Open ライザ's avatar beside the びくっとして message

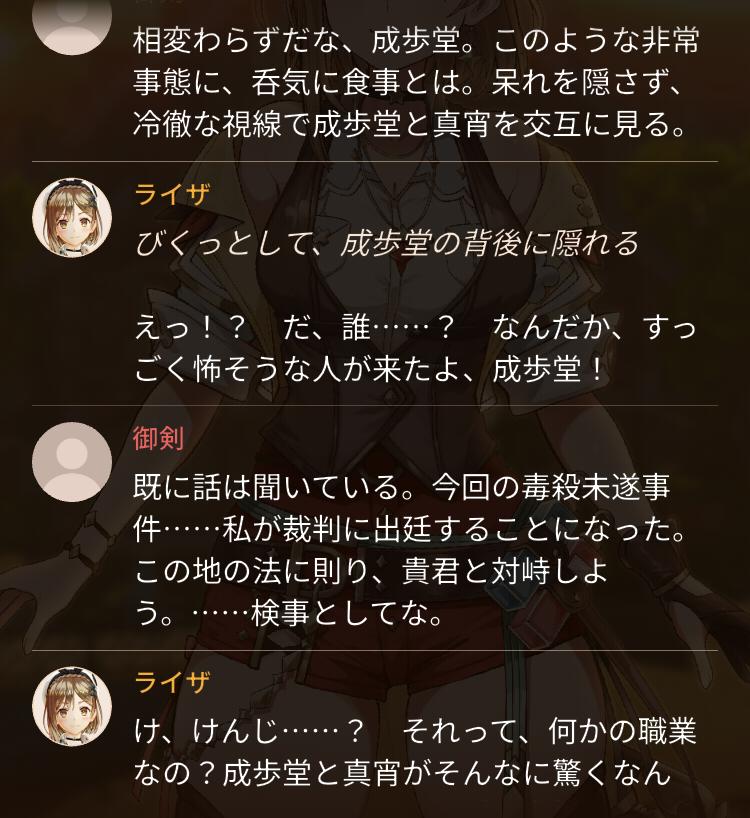(x=72, y=218)
